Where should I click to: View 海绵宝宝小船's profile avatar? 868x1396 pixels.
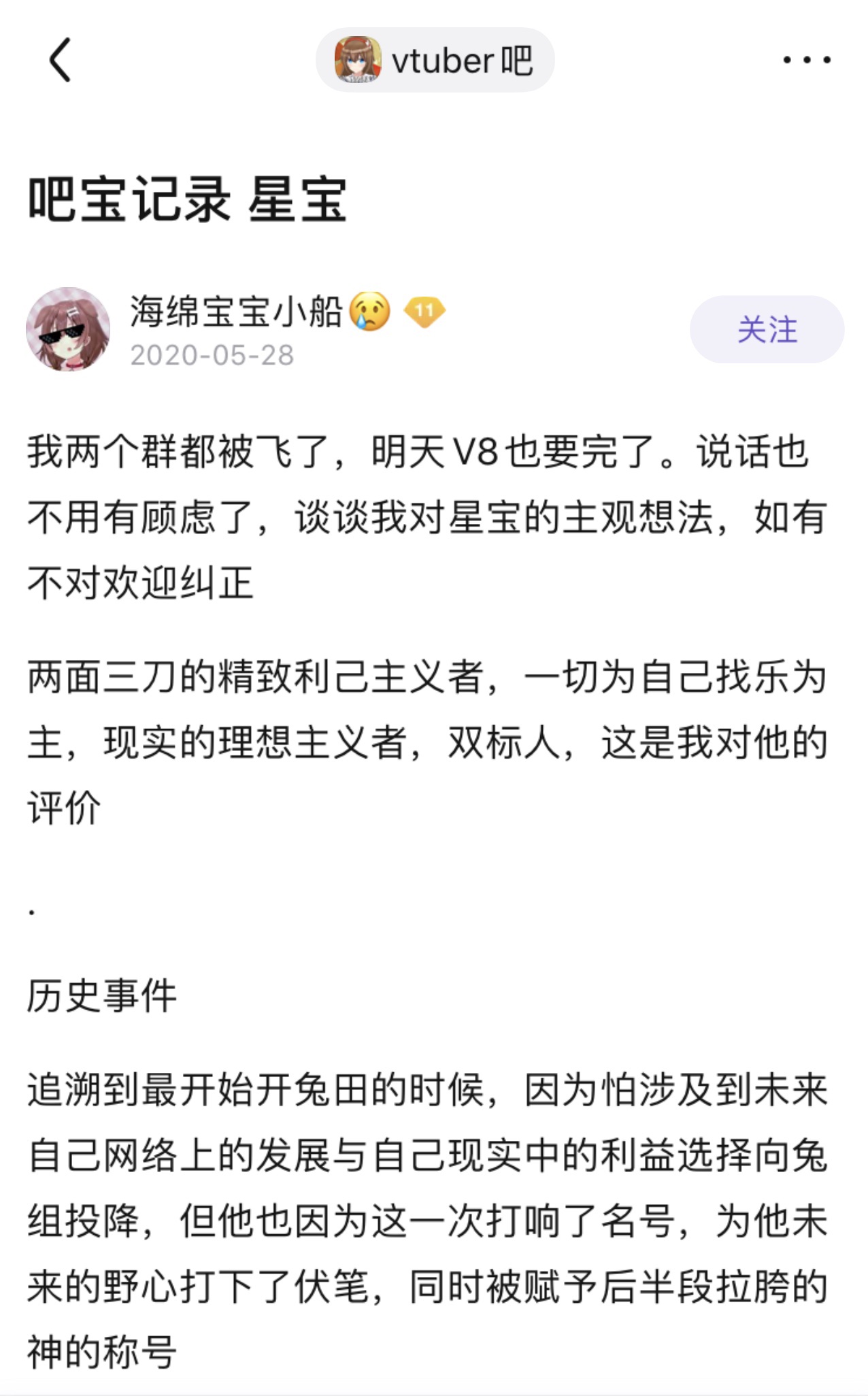tap(68, 329)
